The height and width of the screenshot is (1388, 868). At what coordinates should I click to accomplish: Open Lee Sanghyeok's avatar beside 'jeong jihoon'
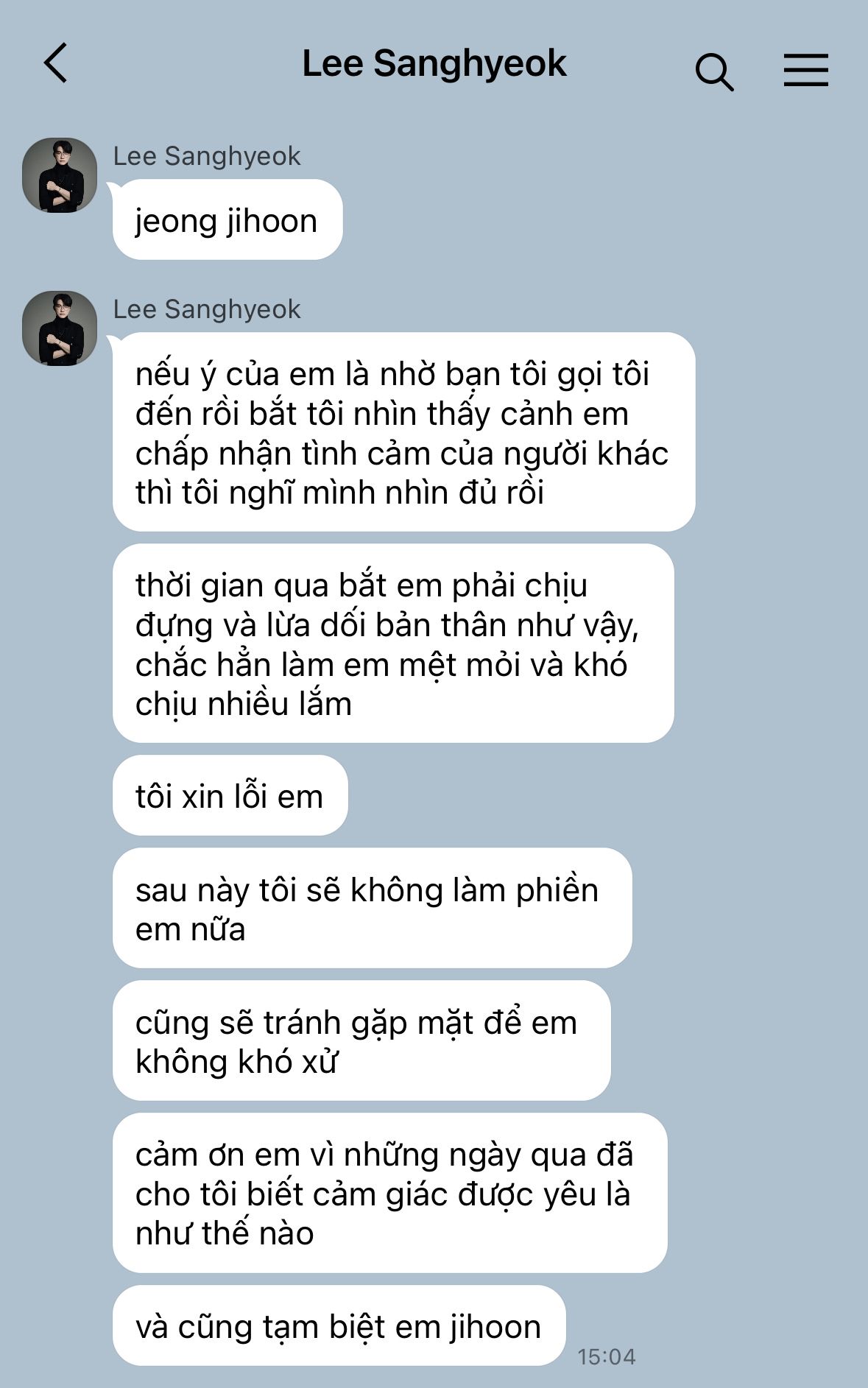pos(60,175)
